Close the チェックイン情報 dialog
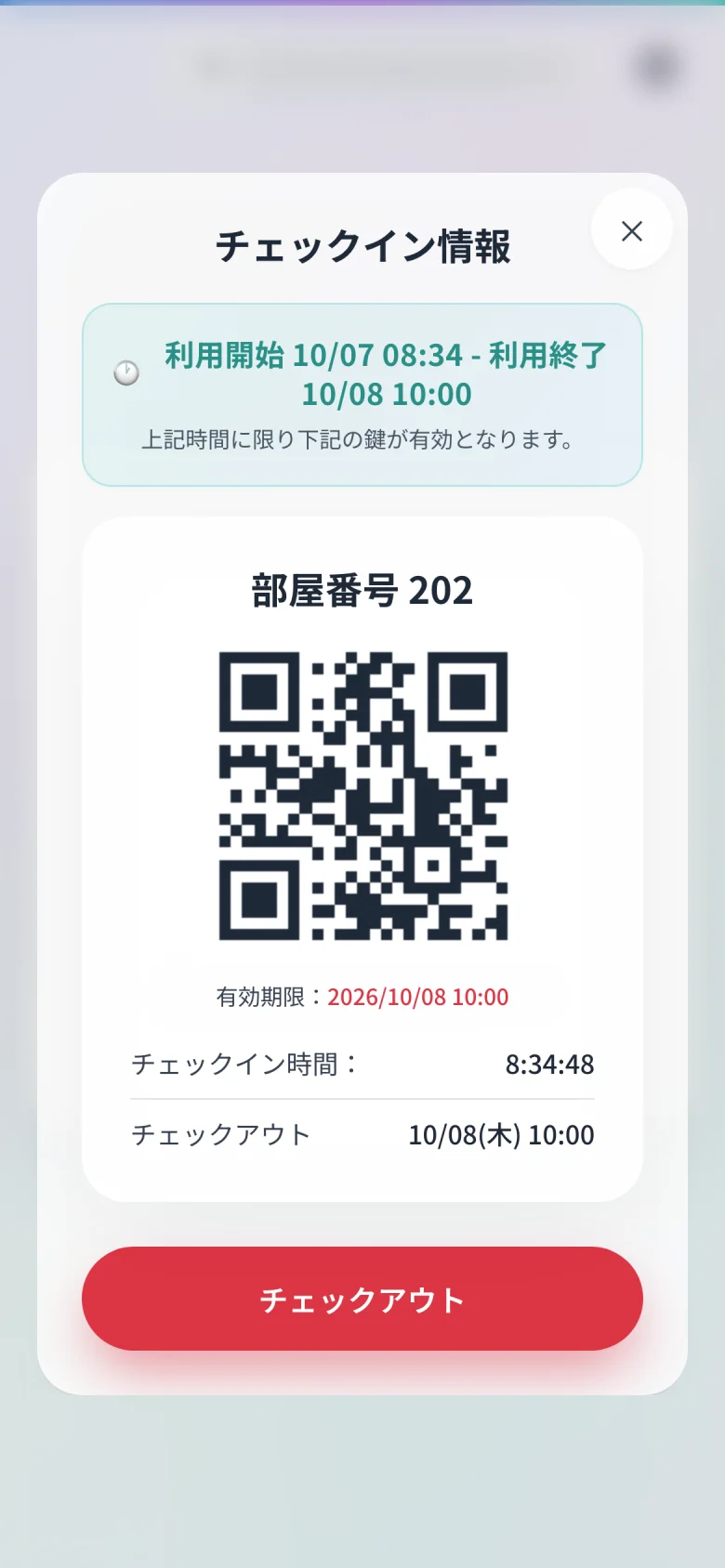725x1568 pixels. 632,229
